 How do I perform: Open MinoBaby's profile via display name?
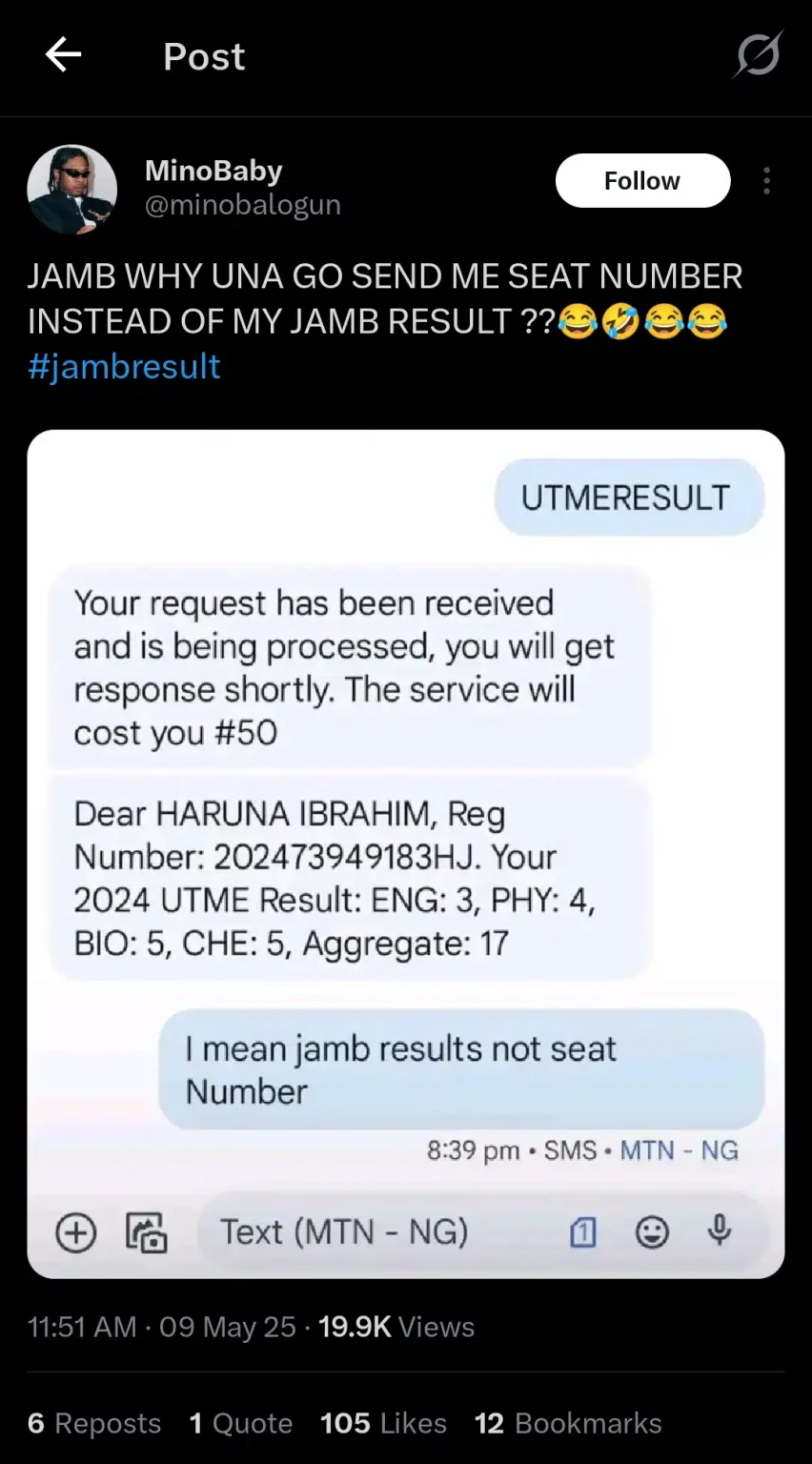(x=213, y=171)
